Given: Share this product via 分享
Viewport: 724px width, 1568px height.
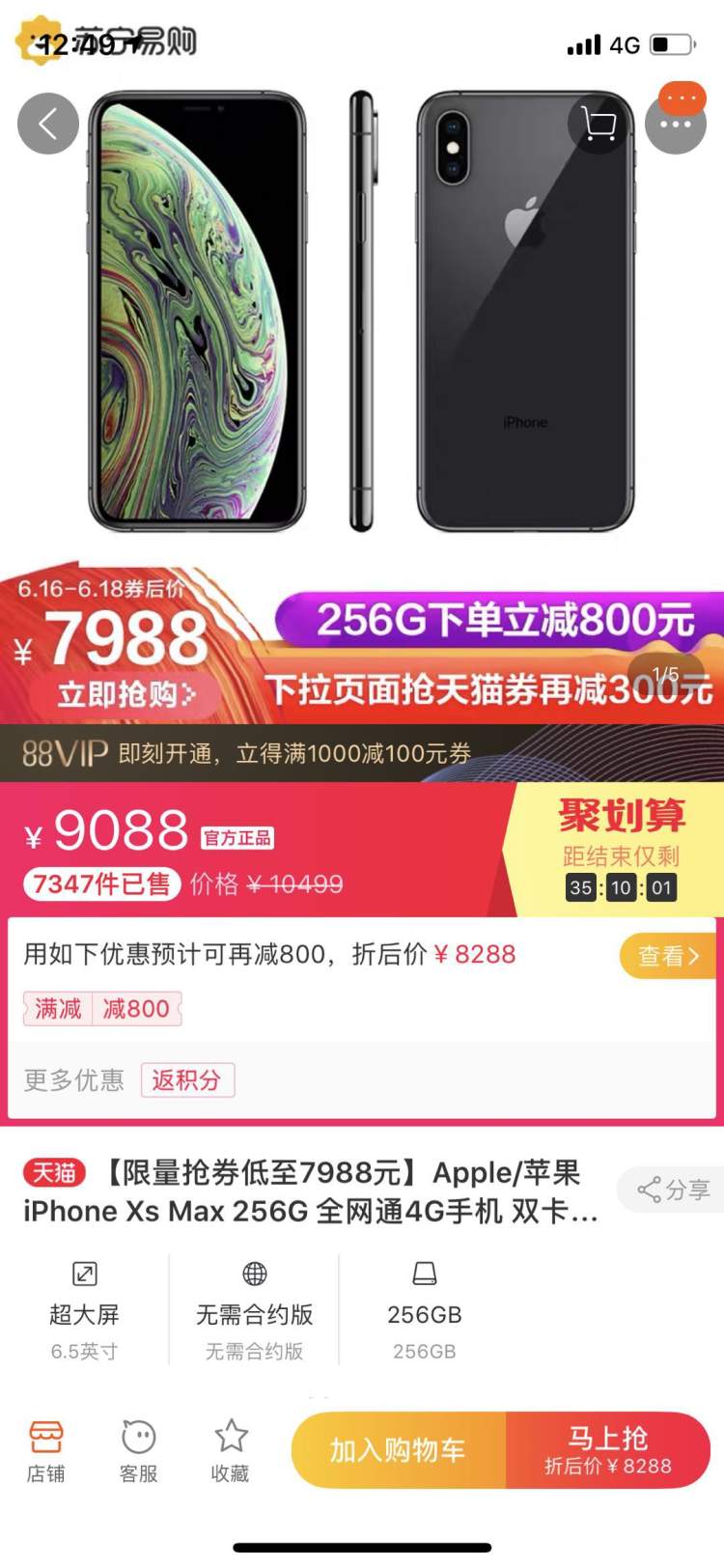Looking at the screenshot, I should click(x=674, y=1190).
